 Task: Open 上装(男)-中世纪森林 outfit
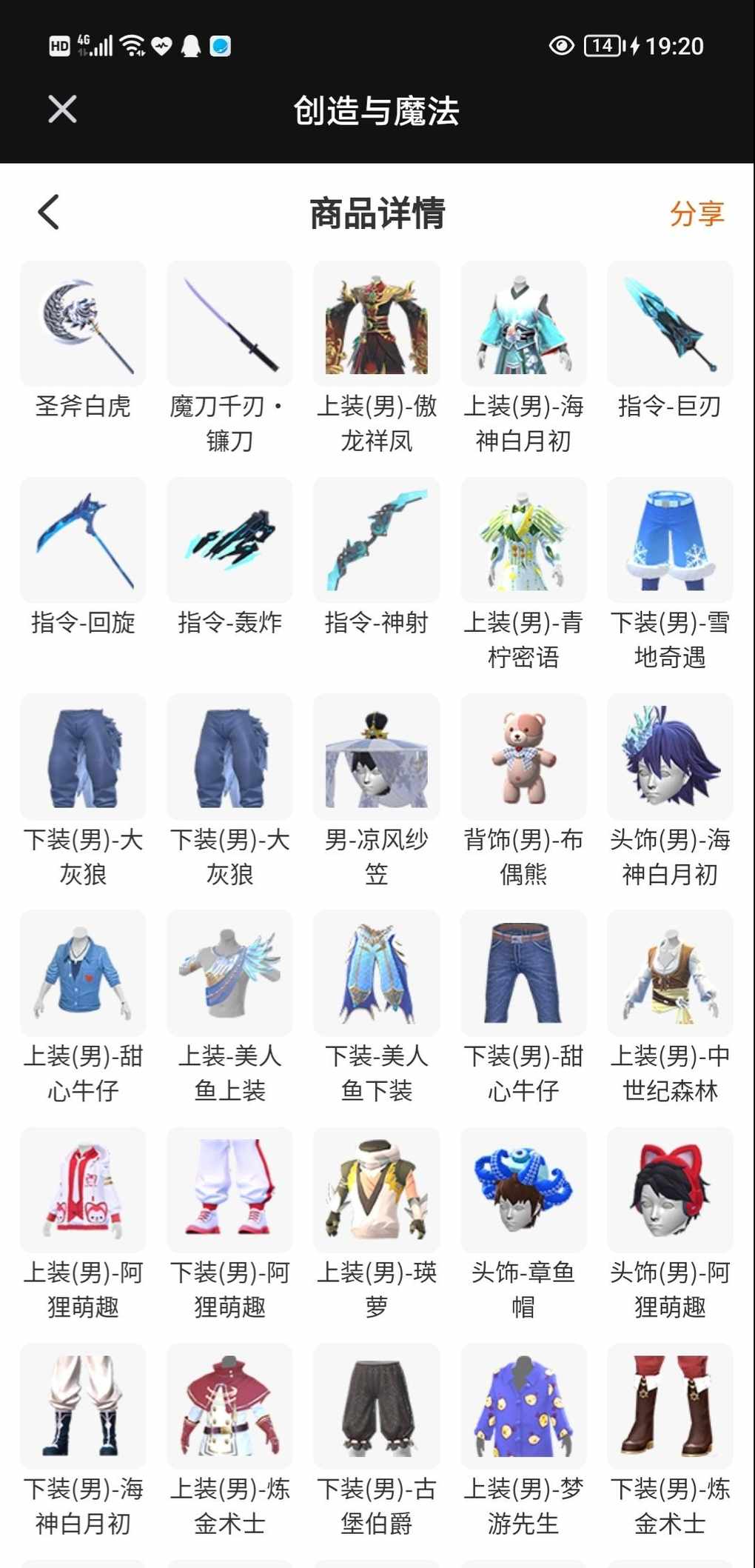pyautogui.click(x=670, y=973)
